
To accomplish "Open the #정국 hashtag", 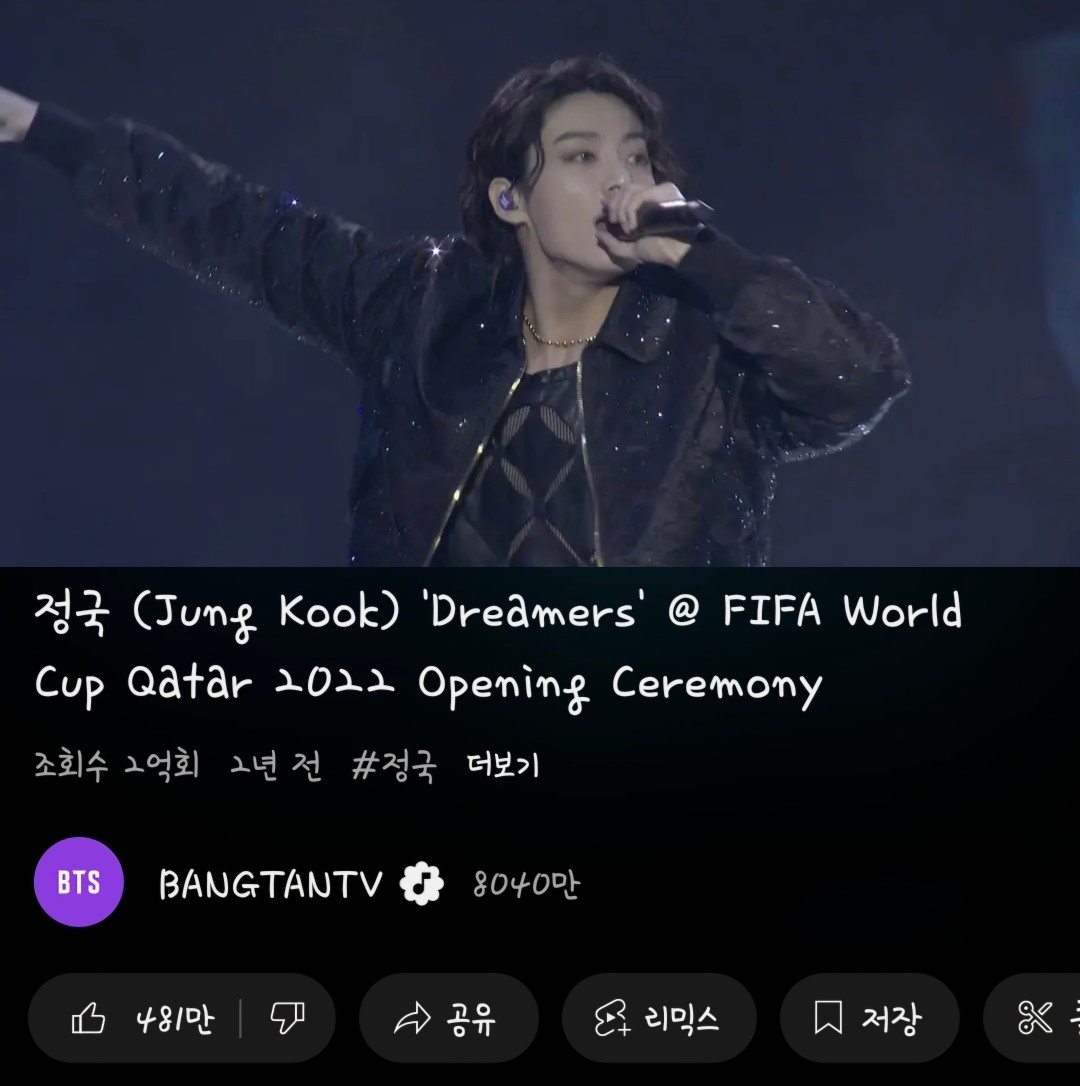I will tap(395, 766).
